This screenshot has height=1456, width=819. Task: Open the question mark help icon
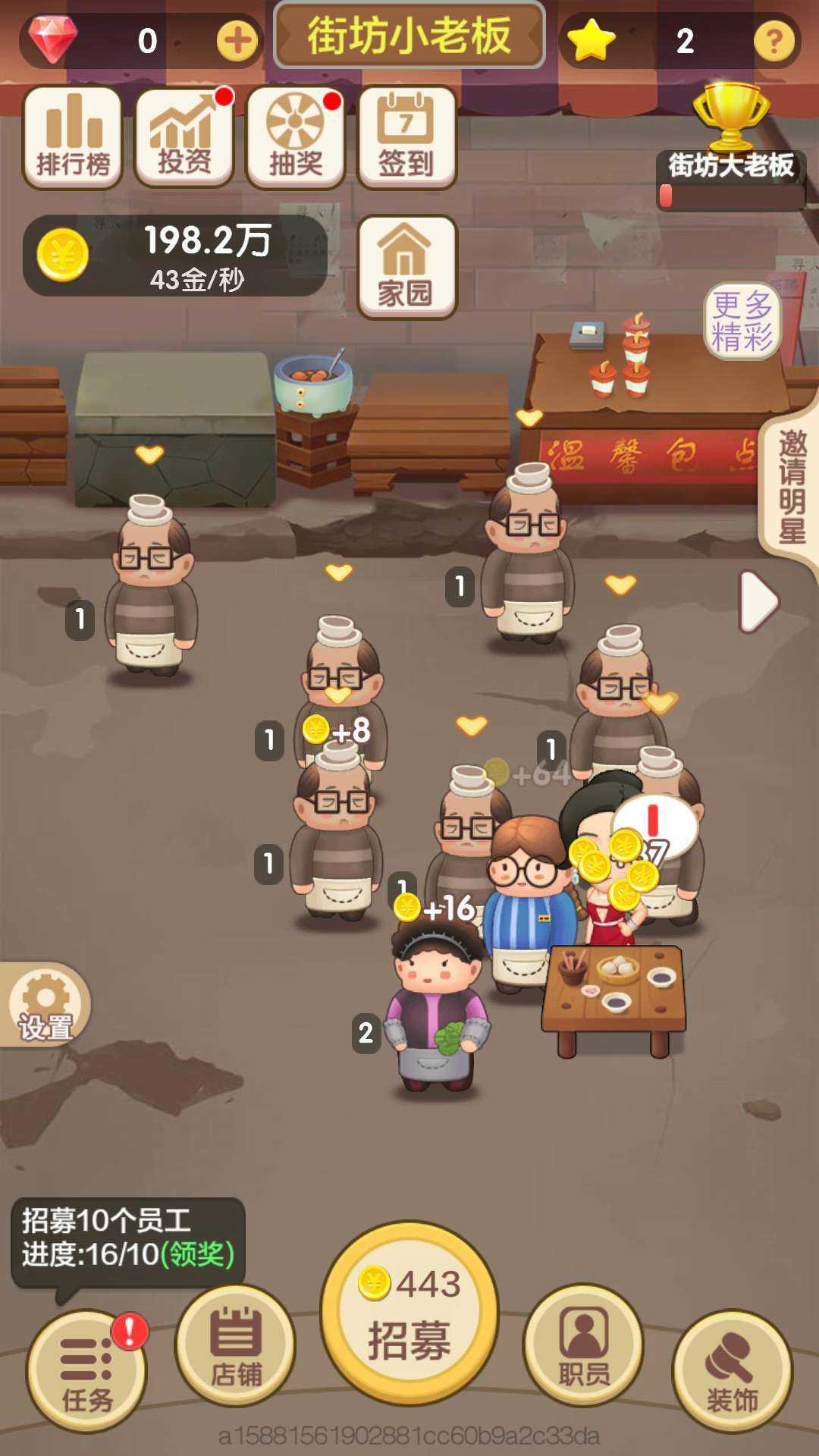point(773,41)
